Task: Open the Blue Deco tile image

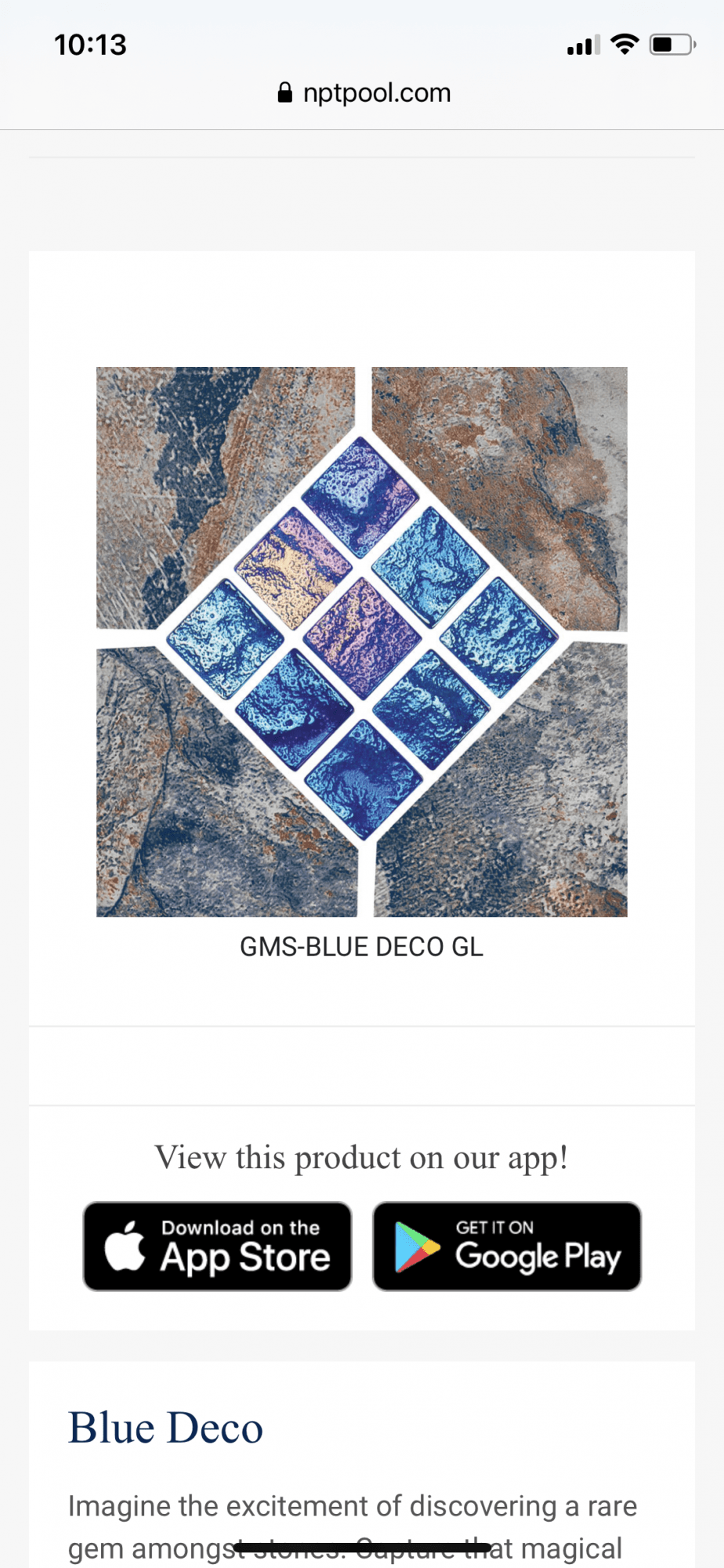Action: click(x=361, y=641)
